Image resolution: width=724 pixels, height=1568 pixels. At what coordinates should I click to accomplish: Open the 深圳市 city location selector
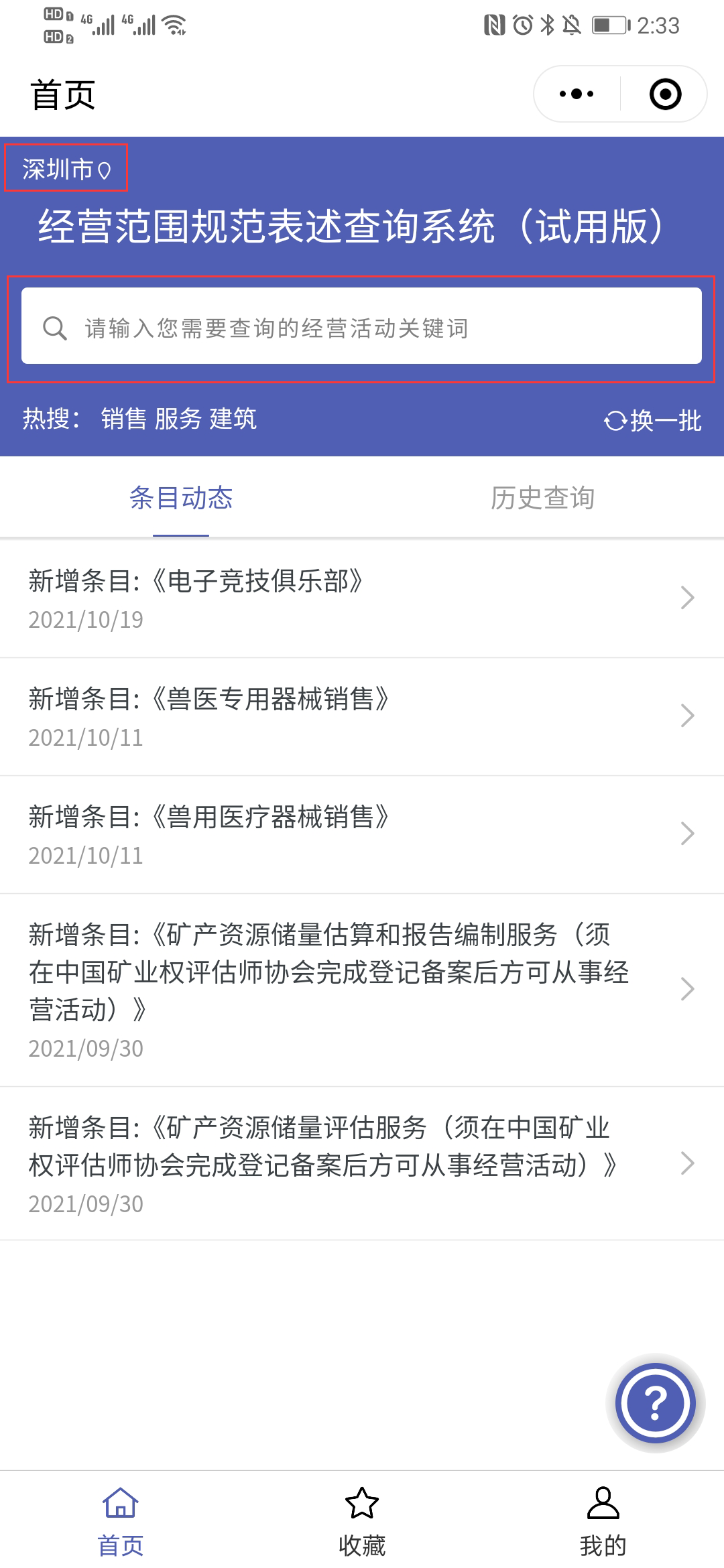(x=66, y=169)
